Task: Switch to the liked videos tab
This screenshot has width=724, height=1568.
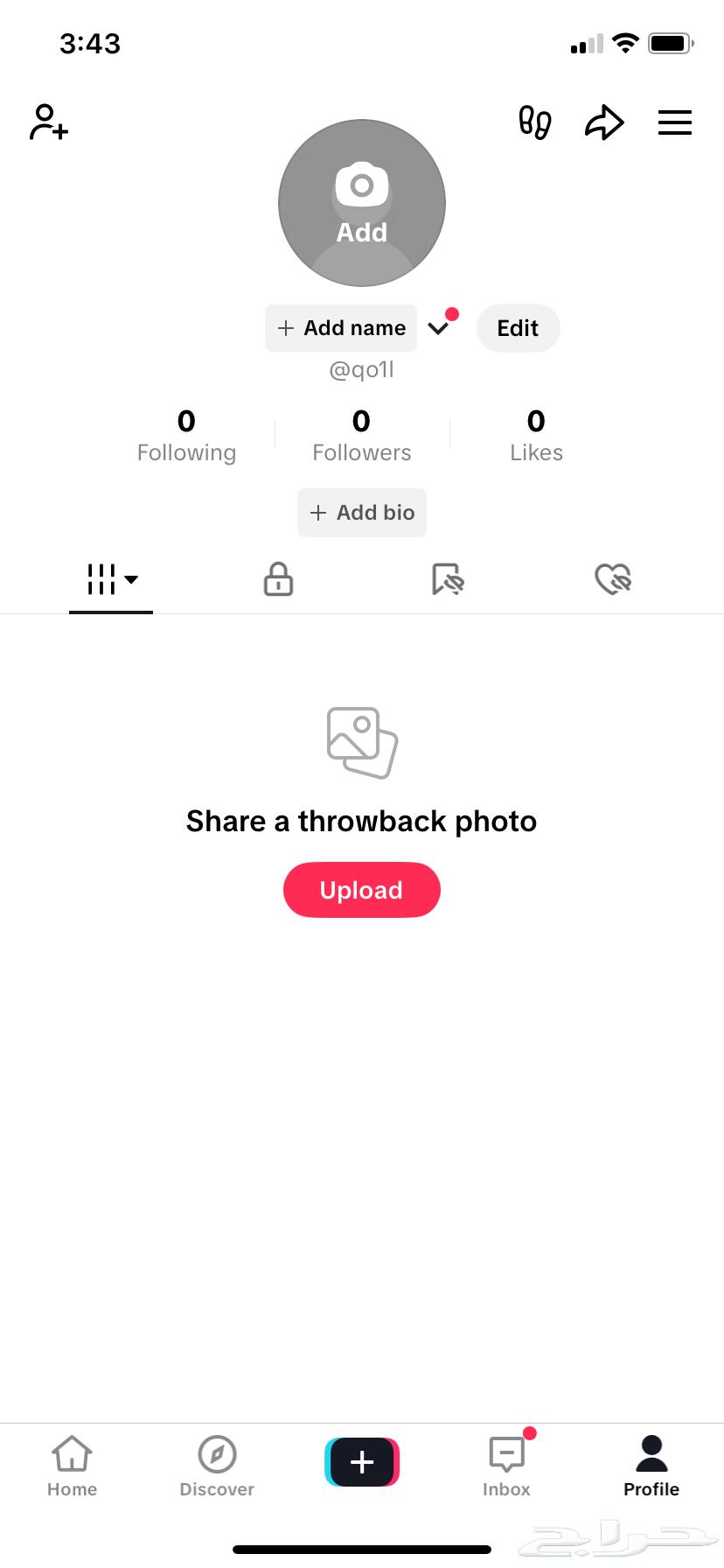Action: point(613,579)
